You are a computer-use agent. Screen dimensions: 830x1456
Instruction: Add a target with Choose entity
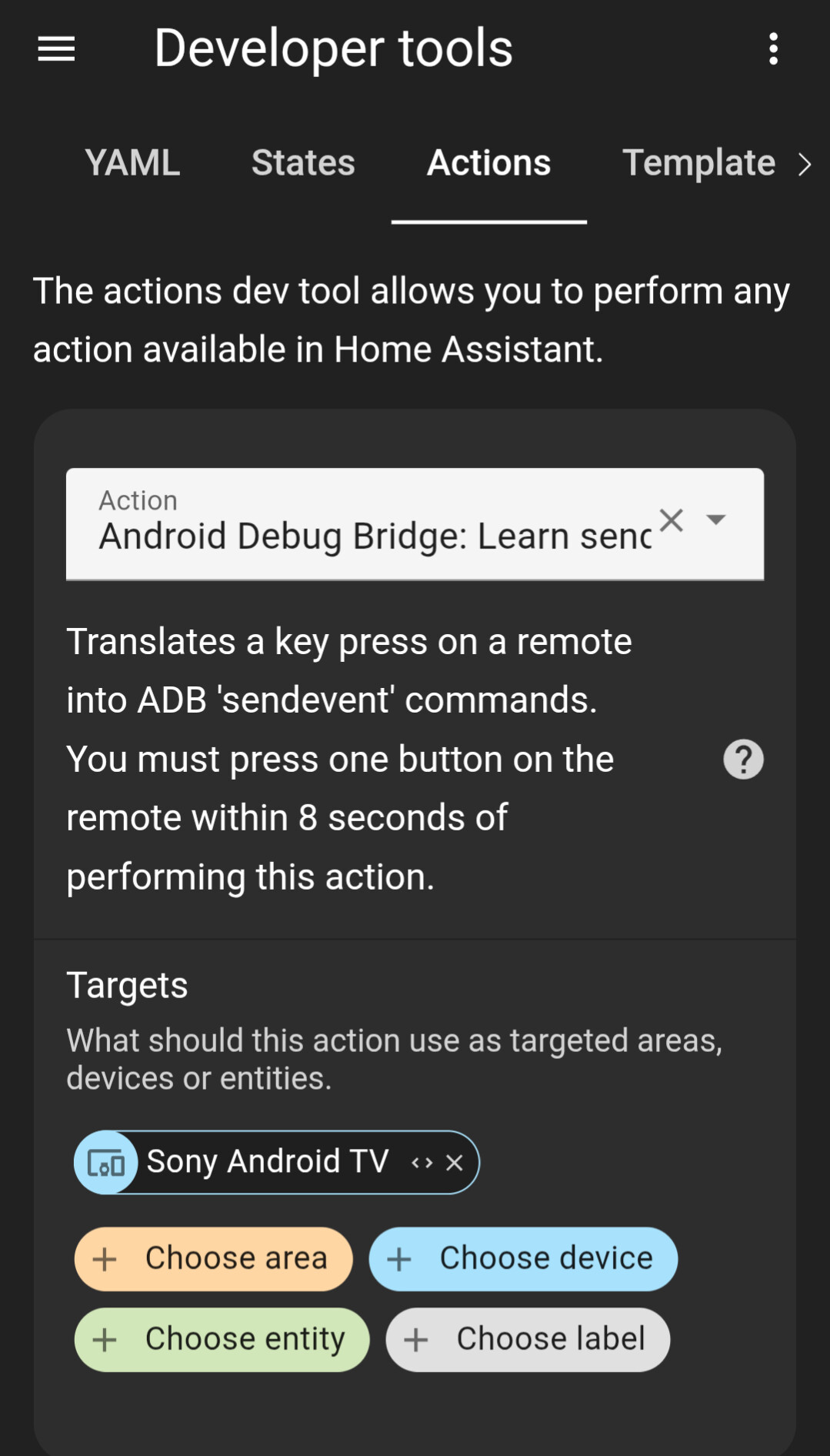point(222,1340)
